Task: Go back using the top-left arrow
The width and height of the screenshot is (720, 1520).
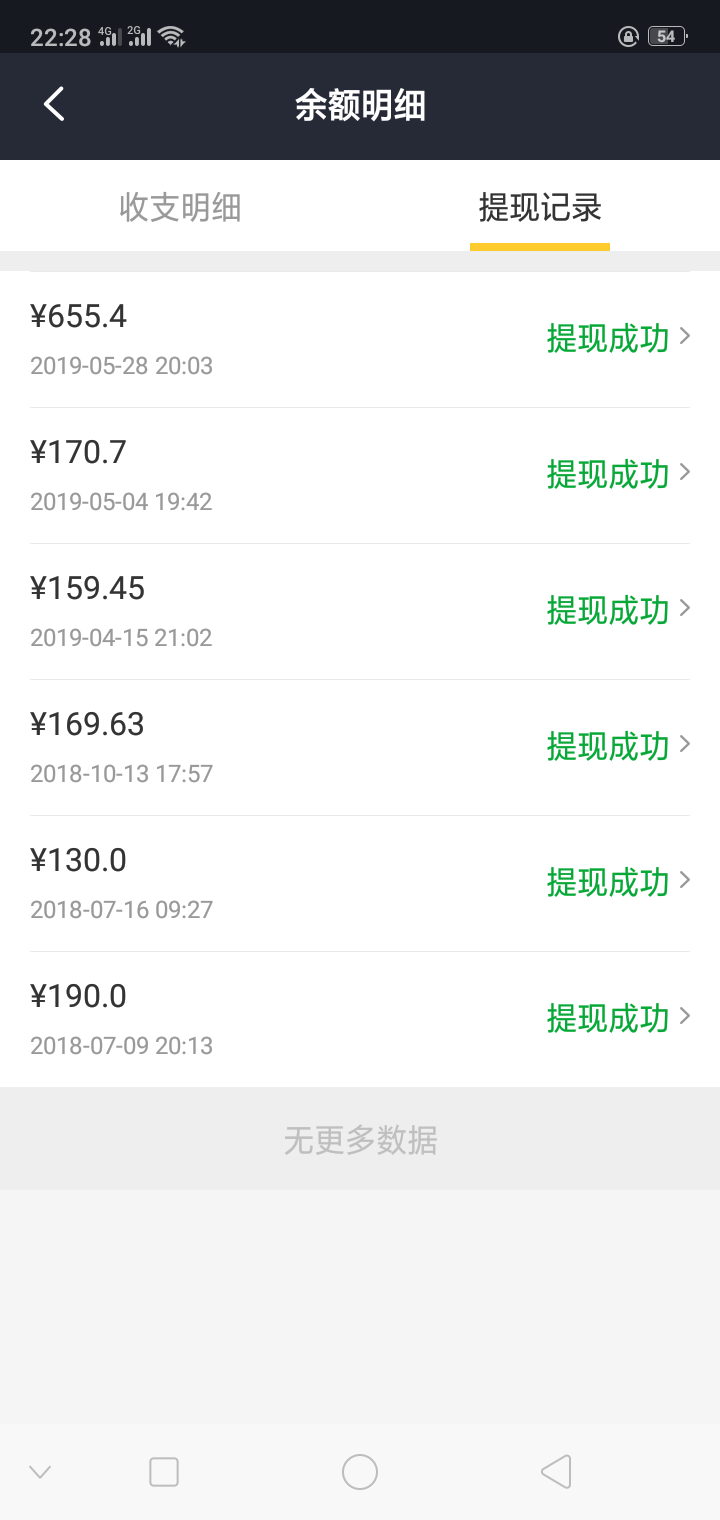Action: pos(54,105)
